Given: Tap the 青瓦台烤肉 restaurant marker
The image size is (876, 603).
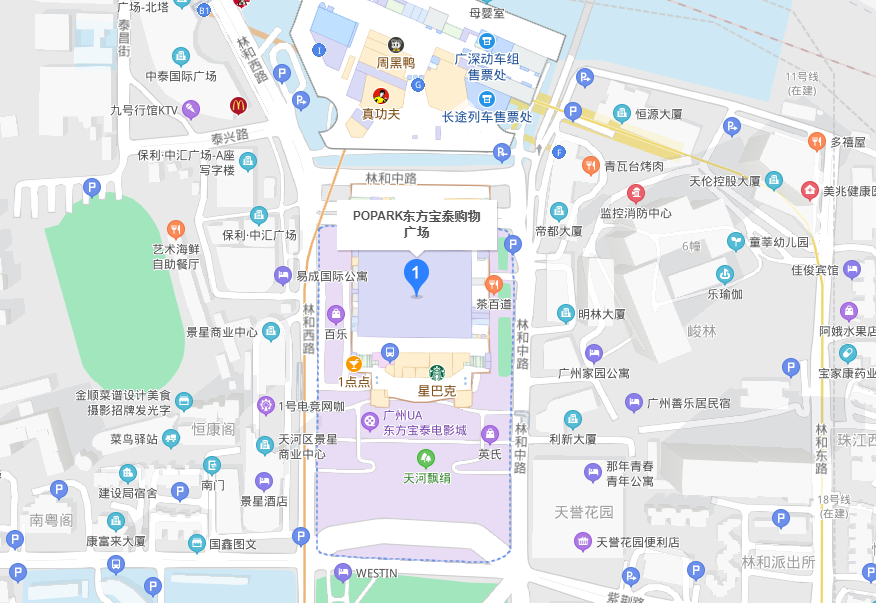Looking at the screenshot, I should 591,166.
